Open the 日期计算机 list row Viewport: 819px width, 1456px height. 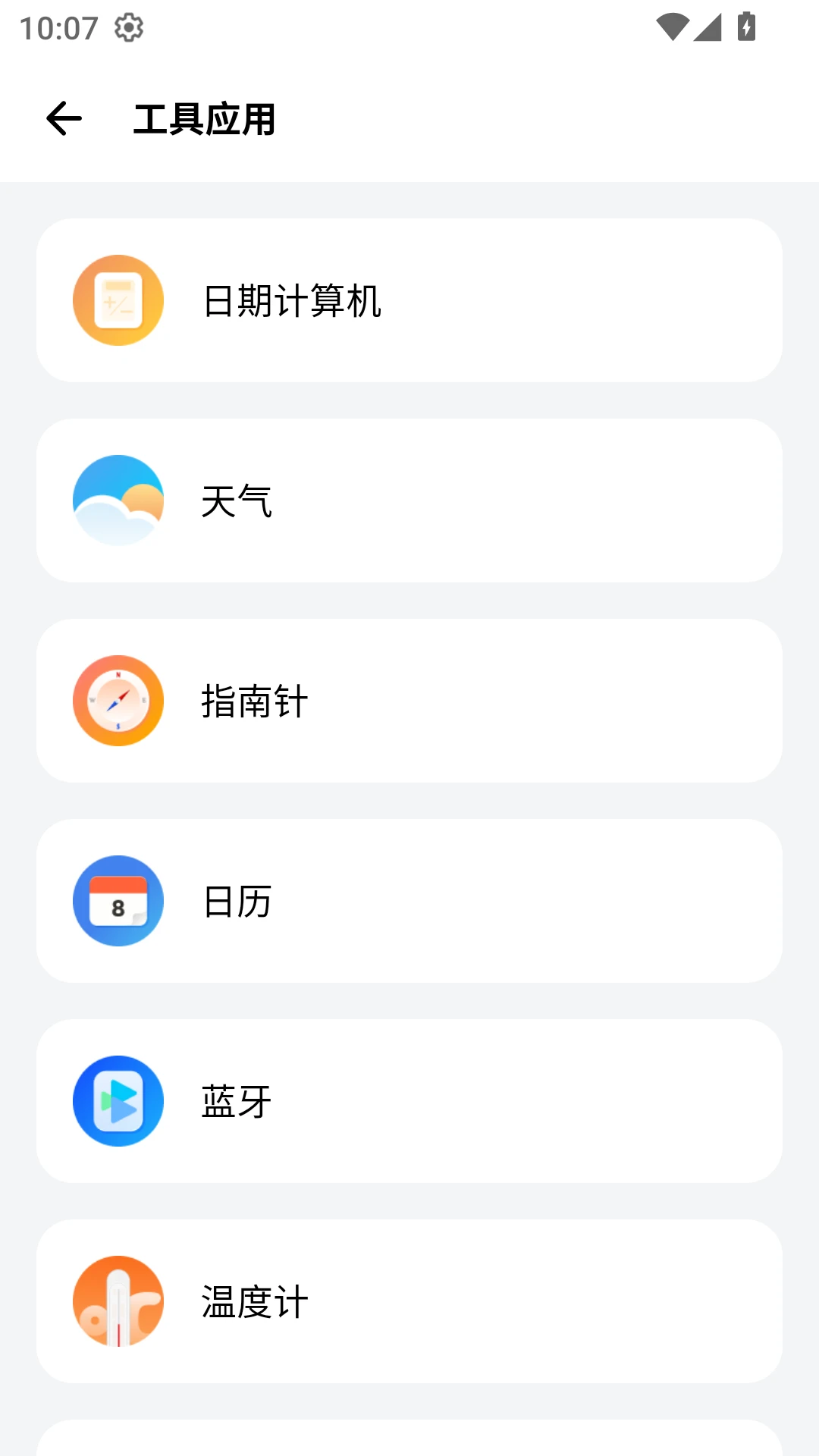[409, 300]
